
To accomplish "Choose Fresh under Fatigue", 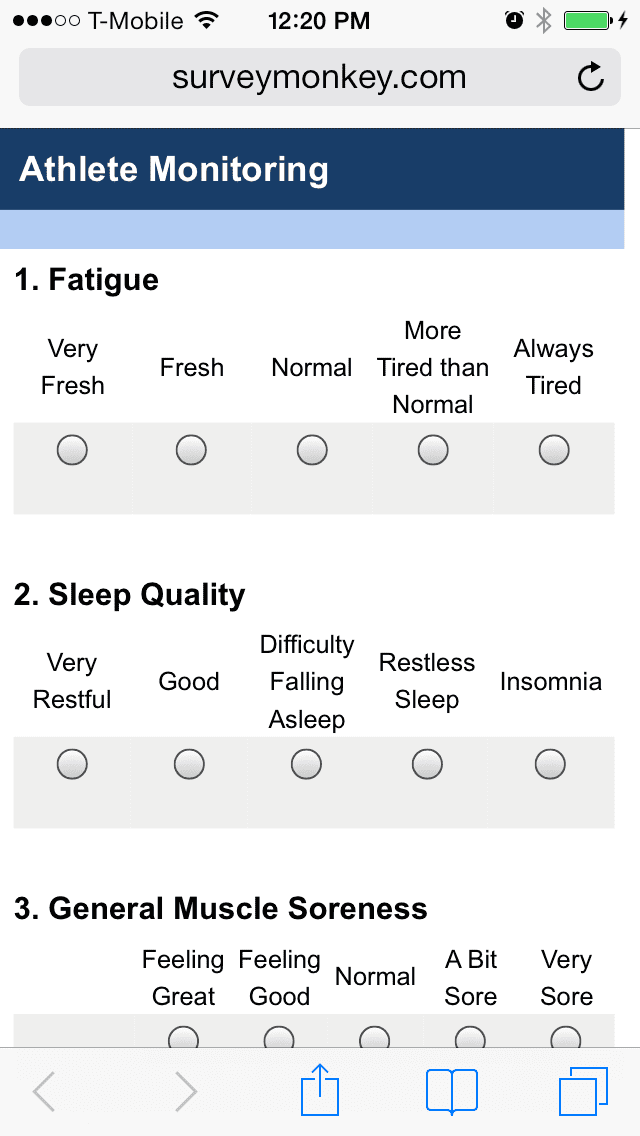I will tap(191, 450).
